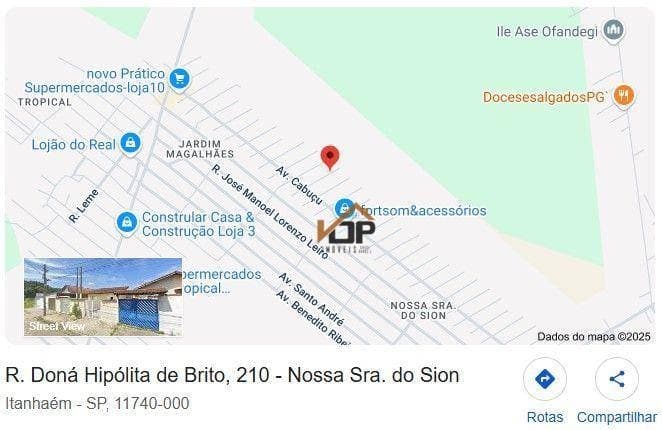This screenshot has width=662, height=430.
Task: Open the novo Prático Supermercados-loja10 marker
Action: coord(179,78)
